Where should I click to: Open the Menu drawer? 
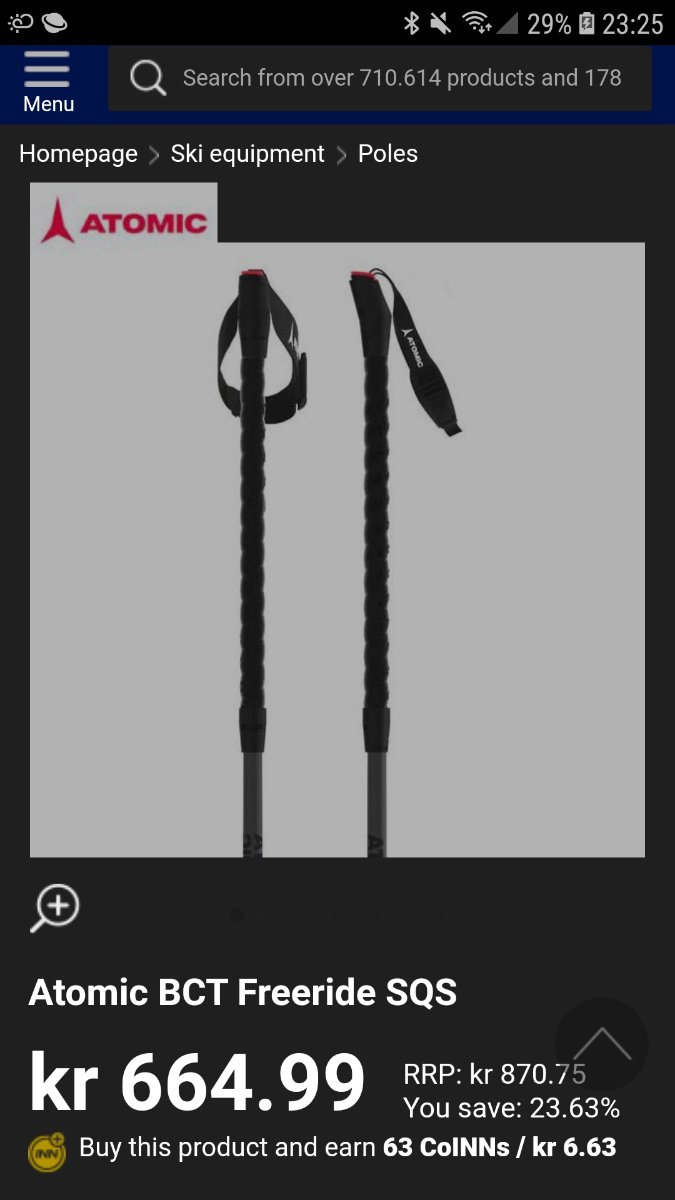pyautogui.click(x=47, y=82)
